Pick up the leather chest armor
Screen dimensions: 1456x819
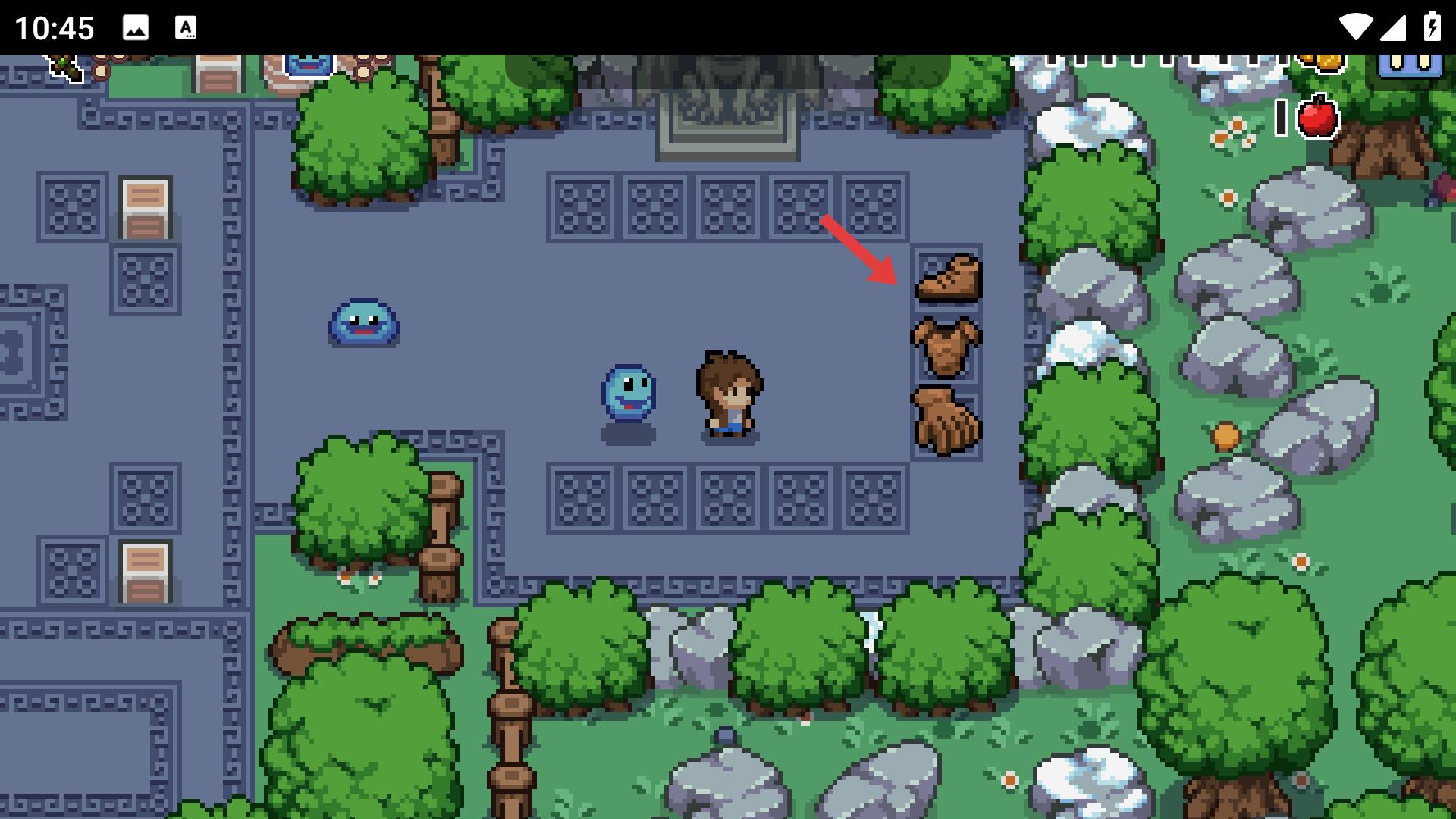pos(946,347)
